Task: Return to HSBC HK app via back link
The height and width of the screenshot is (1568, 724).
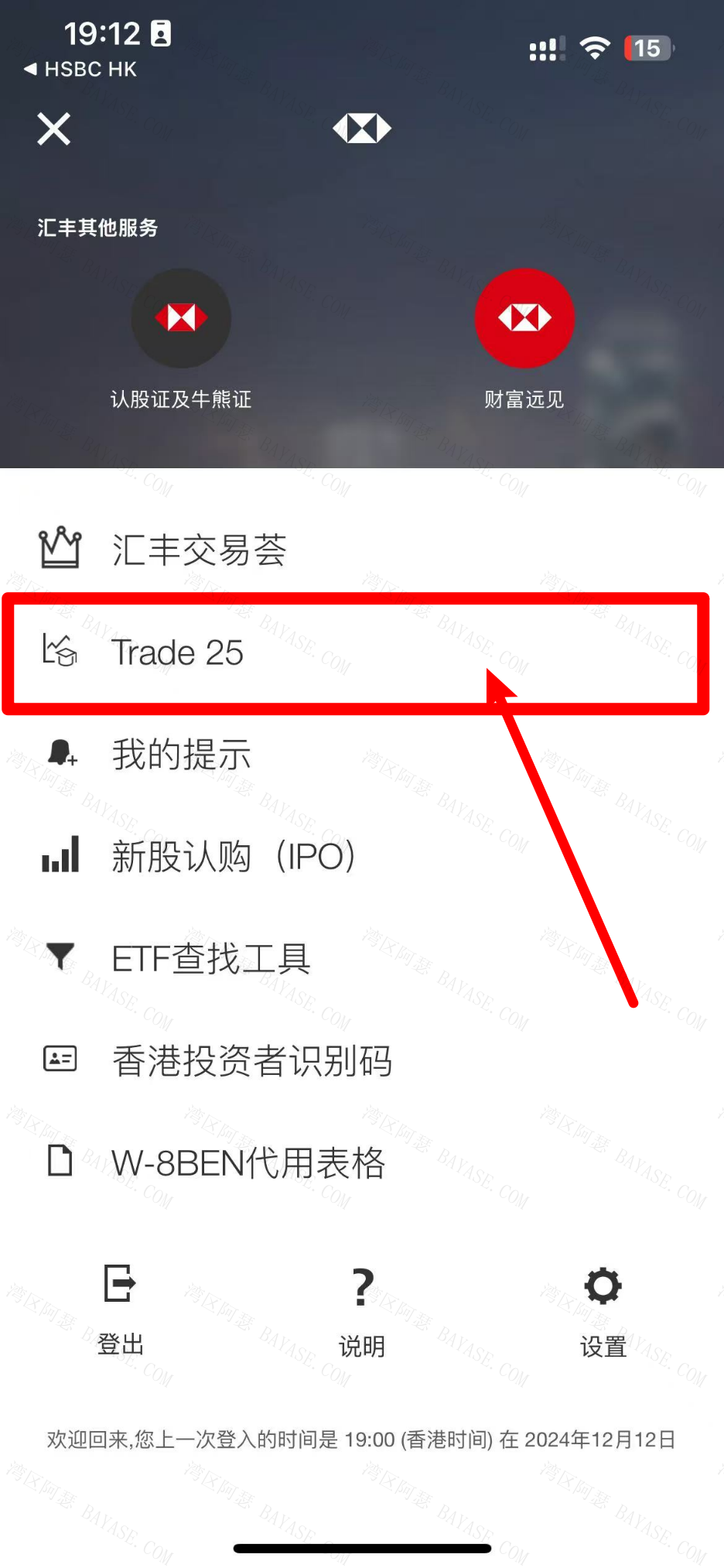Action: coord(80,69)
